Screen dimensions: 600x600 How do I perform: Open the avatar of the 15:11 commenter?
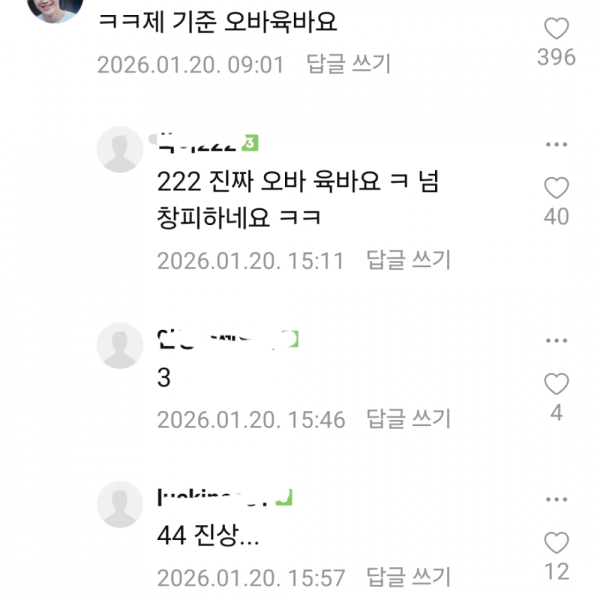coord(120,150)
